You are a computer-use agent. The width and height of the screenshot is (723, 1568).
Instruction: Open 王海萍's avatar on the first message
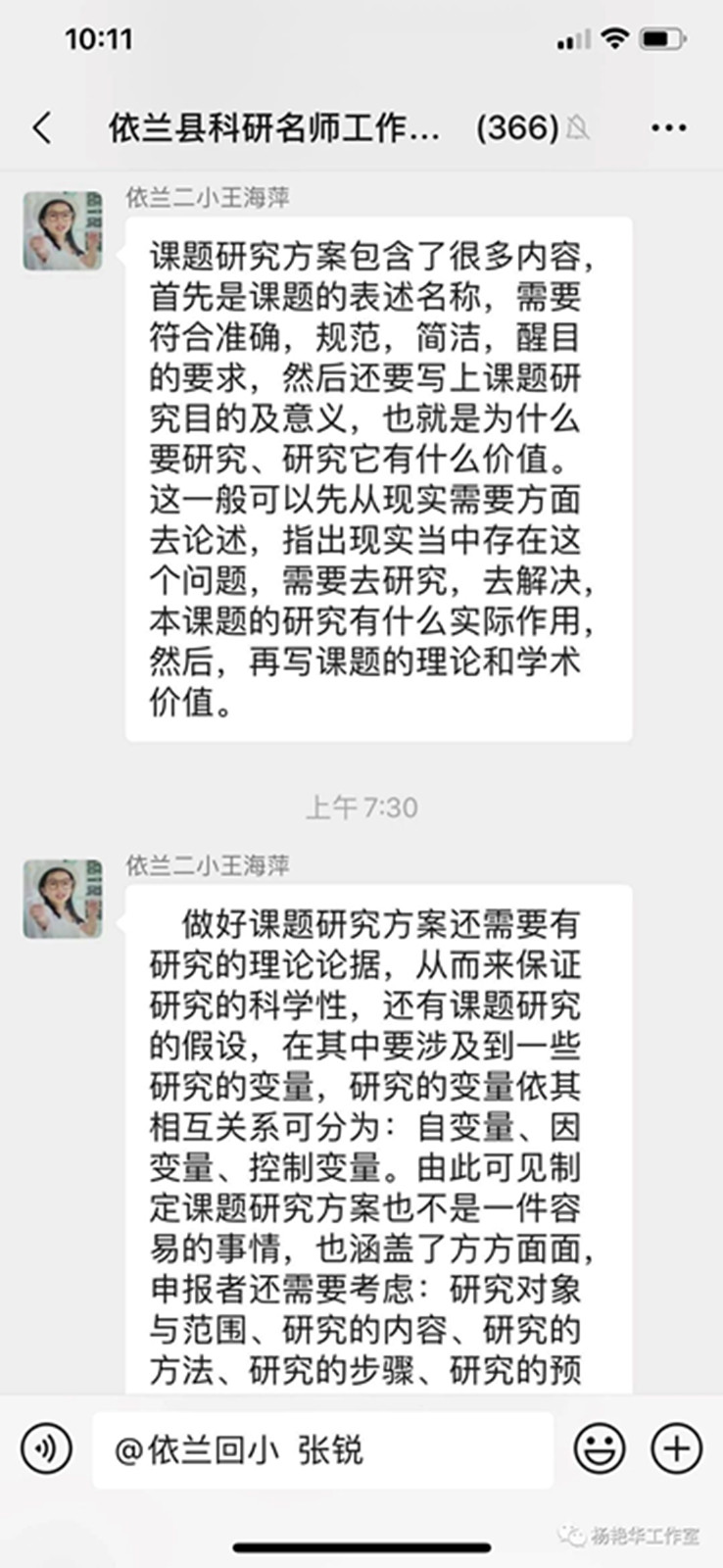click(x=63, y=230)
